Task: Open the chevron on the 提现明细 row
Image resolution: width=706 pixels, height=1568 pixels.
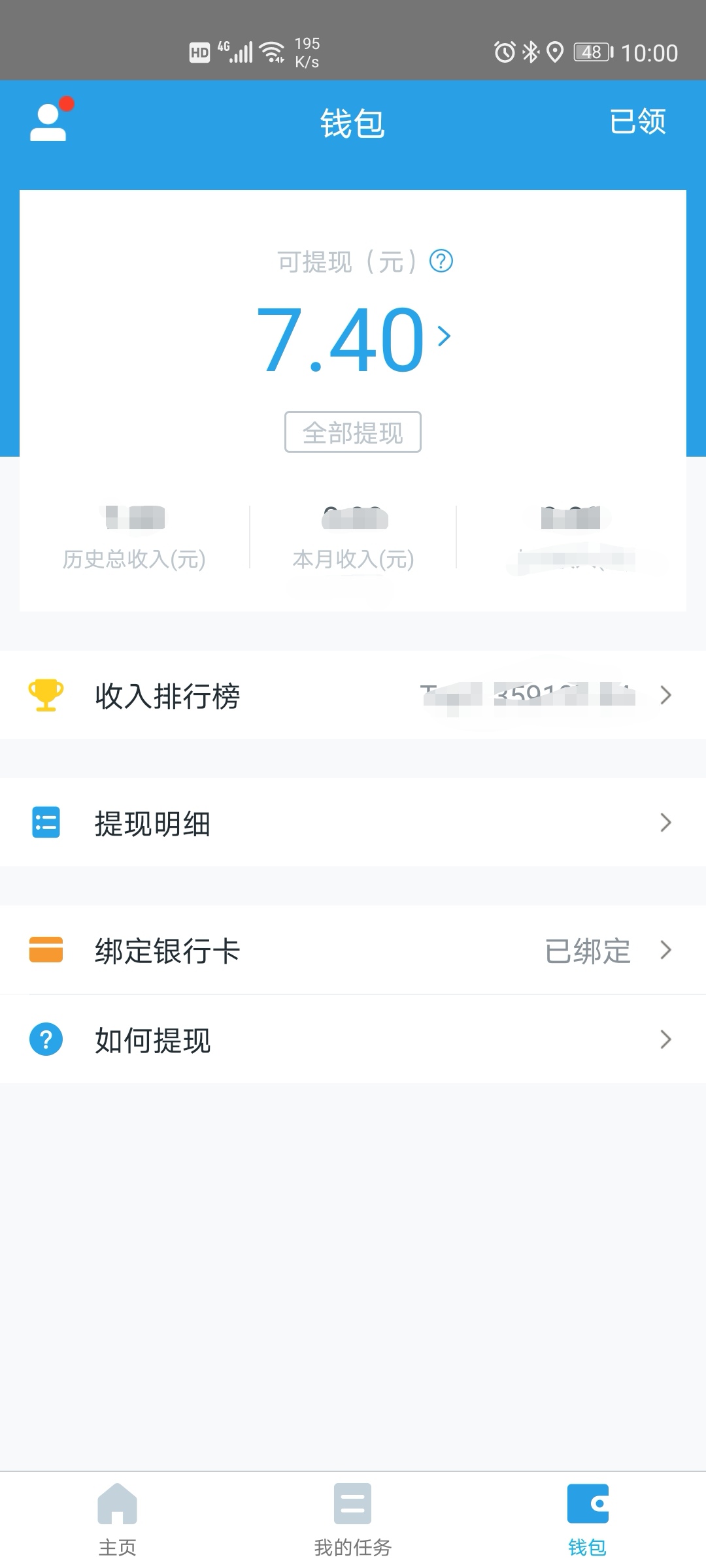Action: point(666,823)
